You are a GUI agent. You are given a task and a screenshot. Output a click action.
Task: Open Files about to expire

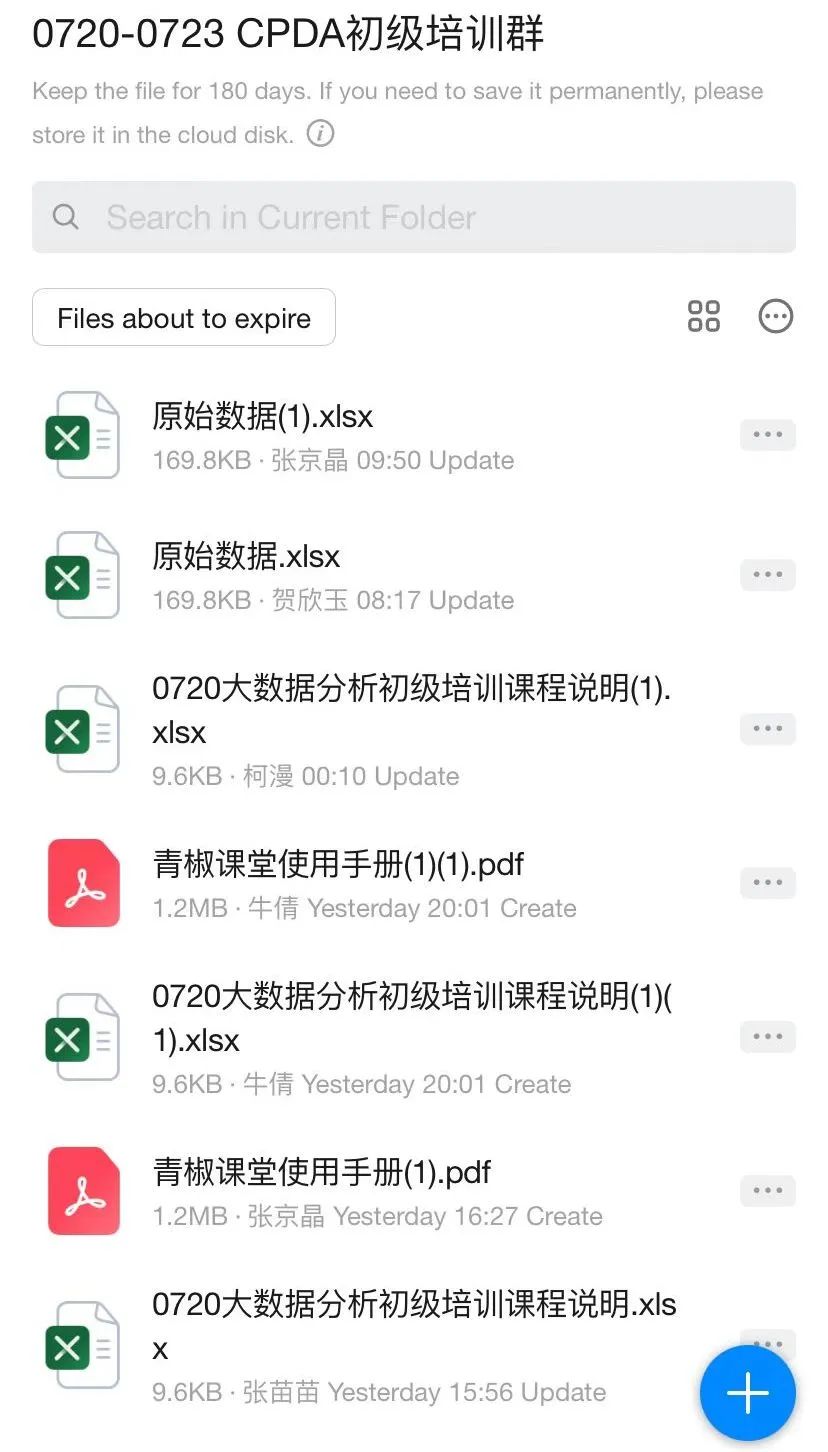pyautogui.click(x=184, y=318)
